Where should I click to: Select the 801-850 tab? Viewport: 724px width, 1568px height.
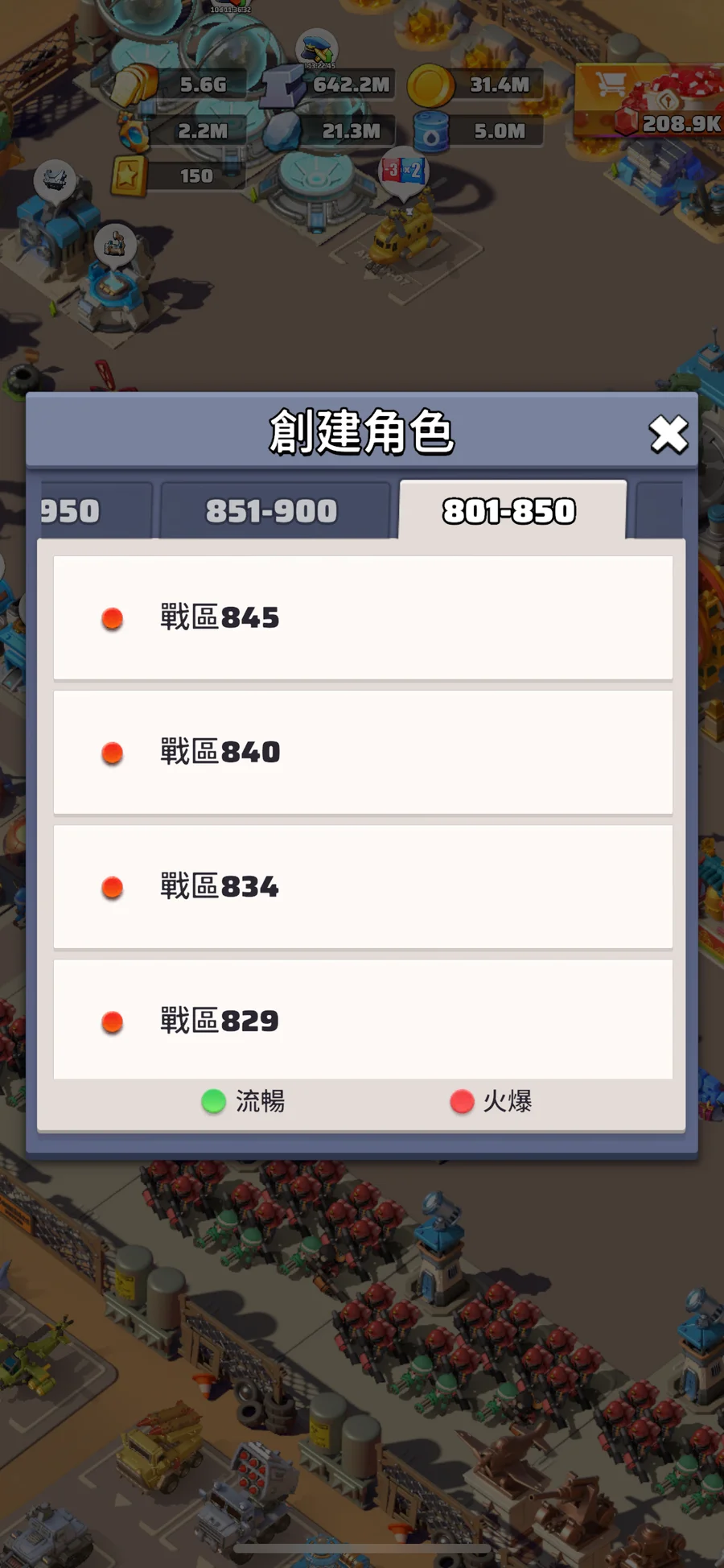pos(511,511)
